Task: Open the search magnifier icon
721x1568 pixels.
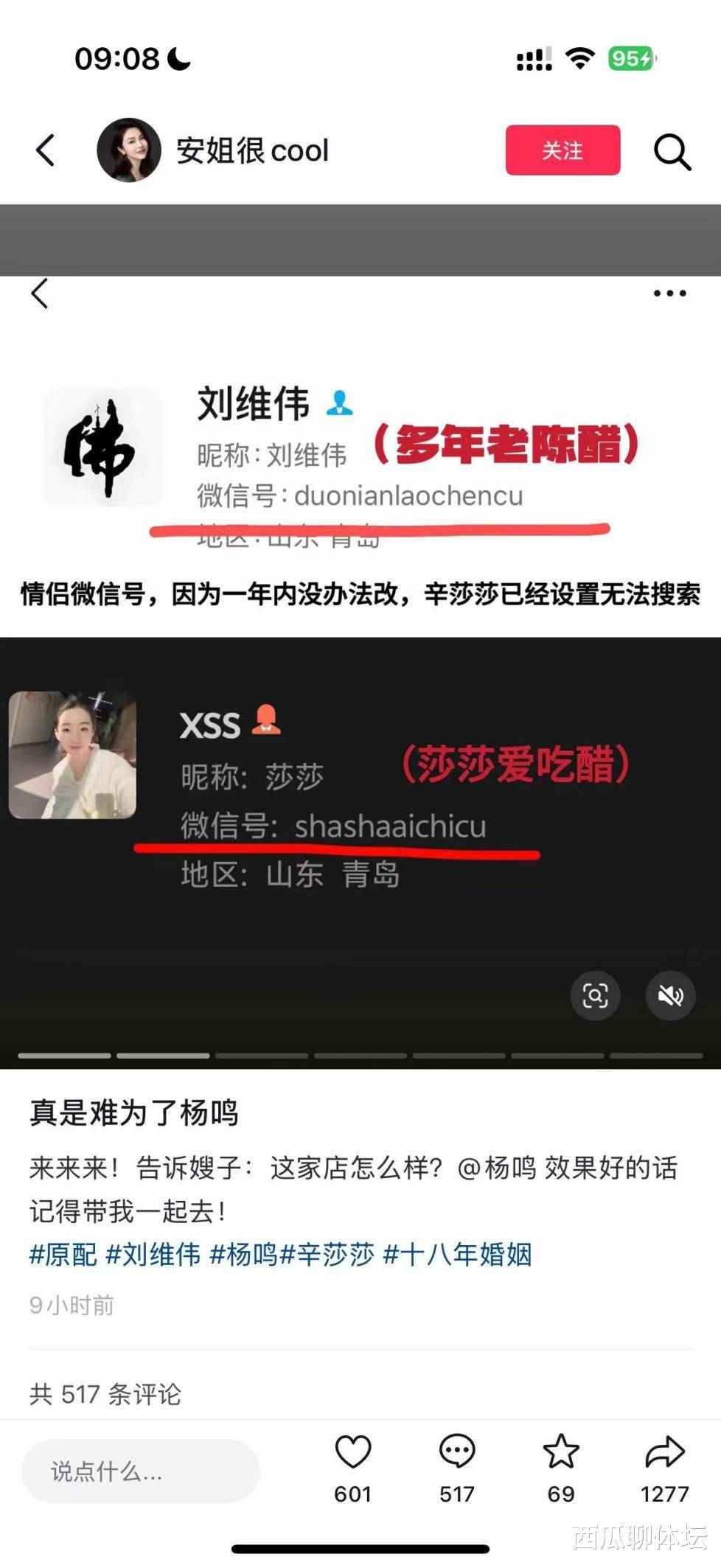Action: [x=672, y=152]
